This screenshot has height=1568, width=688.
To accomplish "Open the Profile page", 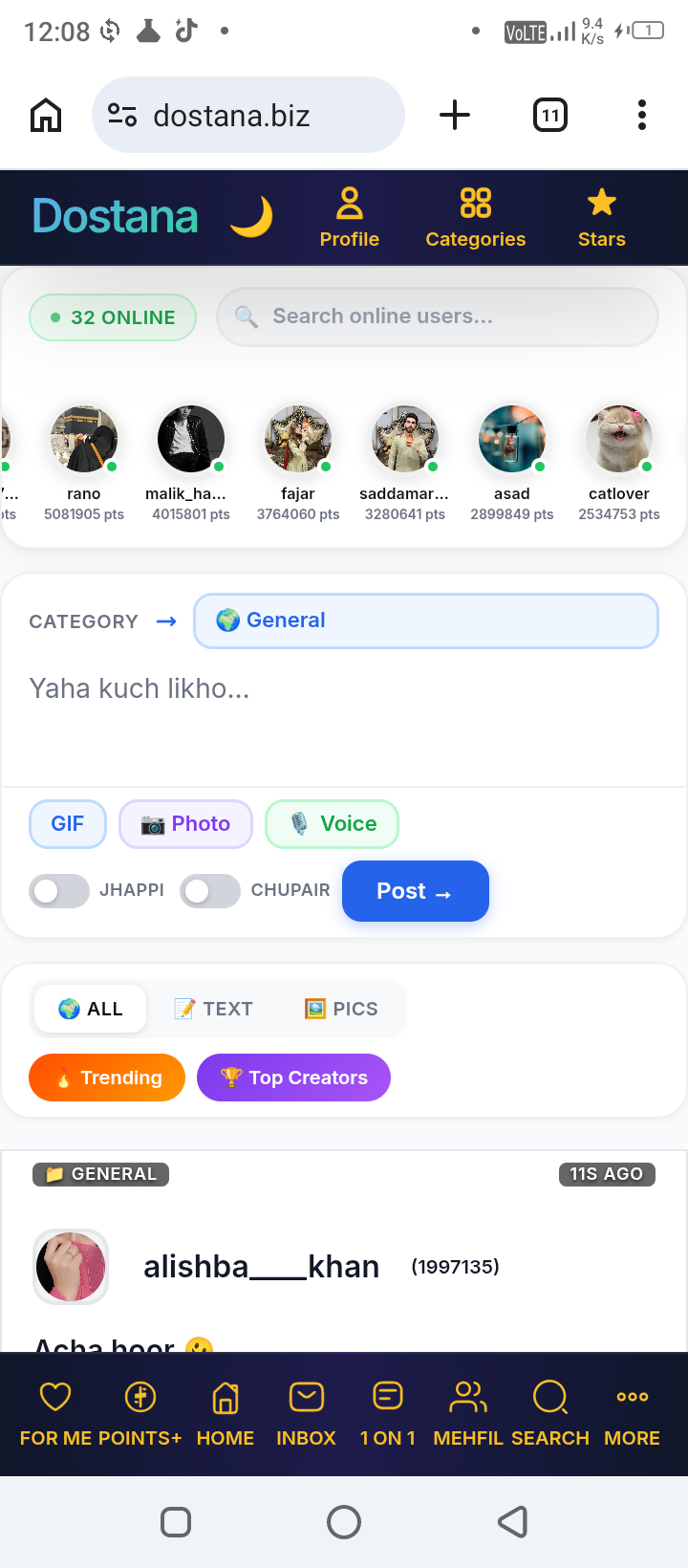I will 350,218.
